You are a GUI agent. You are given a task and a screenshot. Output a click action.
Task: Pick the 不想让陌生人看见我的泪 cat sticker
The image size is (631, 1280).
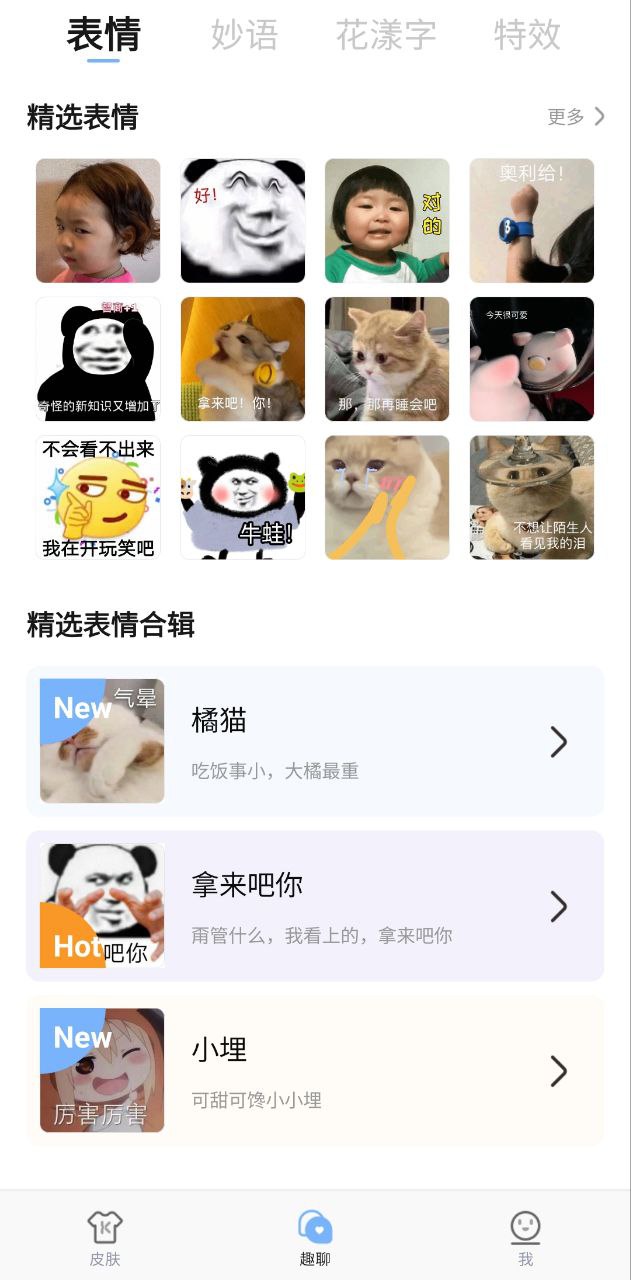tap(532, 497)
